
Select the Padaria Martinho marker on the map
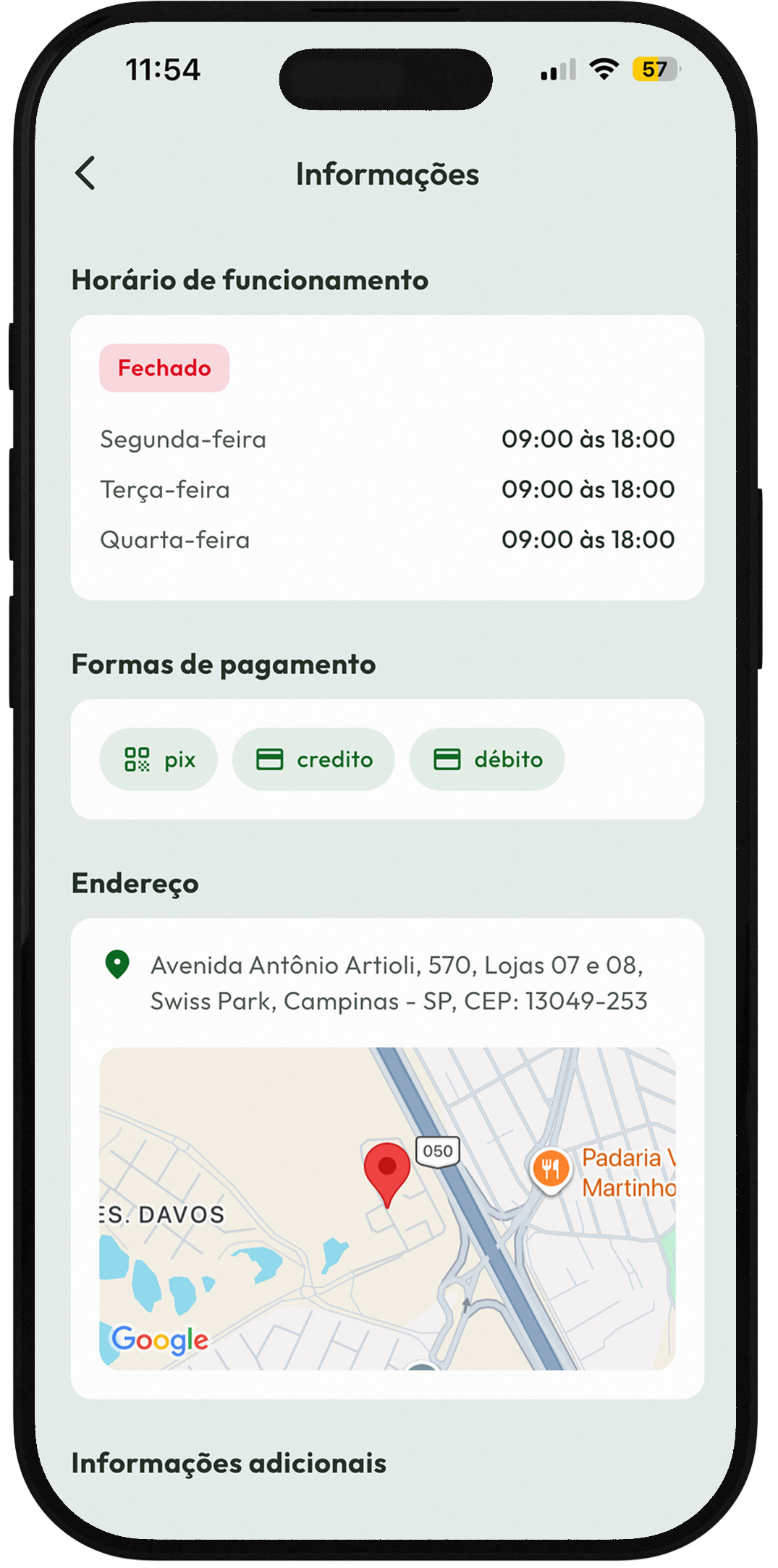point(551,1168)
